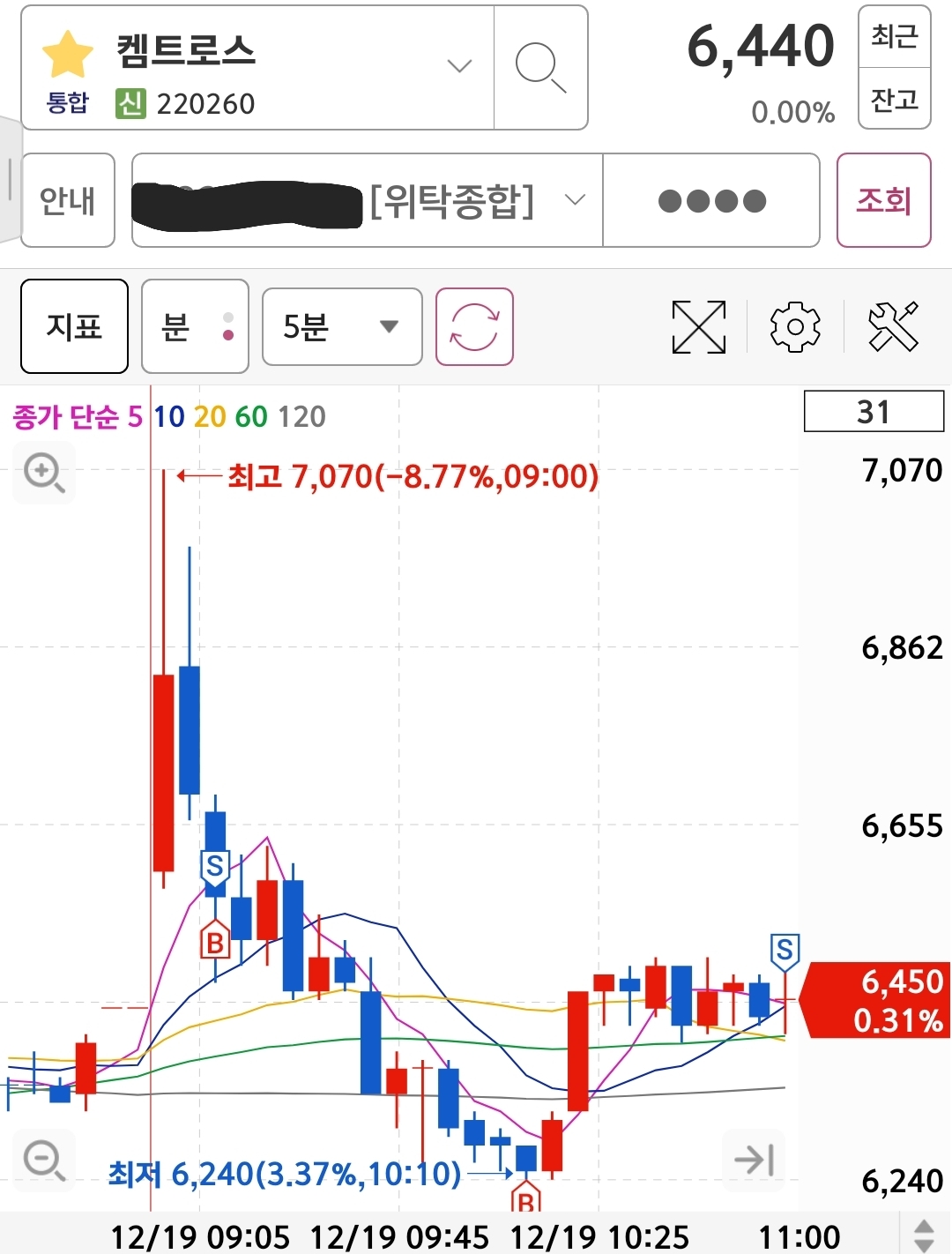This screenshot has height=1254, width=952.
Task: Refresh the chart data
Action: point(474,326)
